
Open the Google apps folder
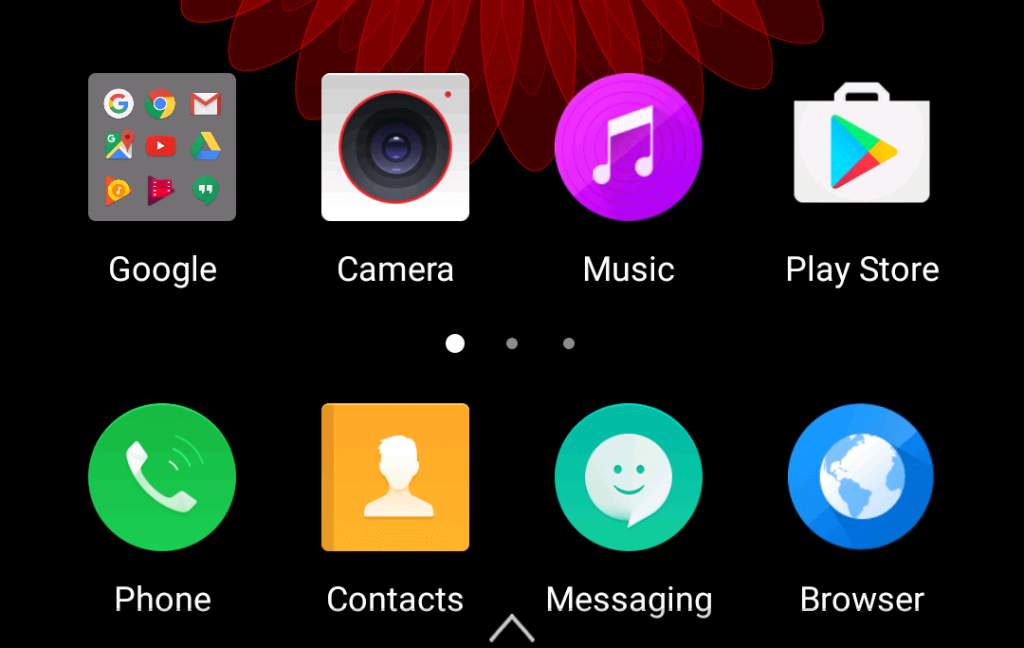pos(162,147)
